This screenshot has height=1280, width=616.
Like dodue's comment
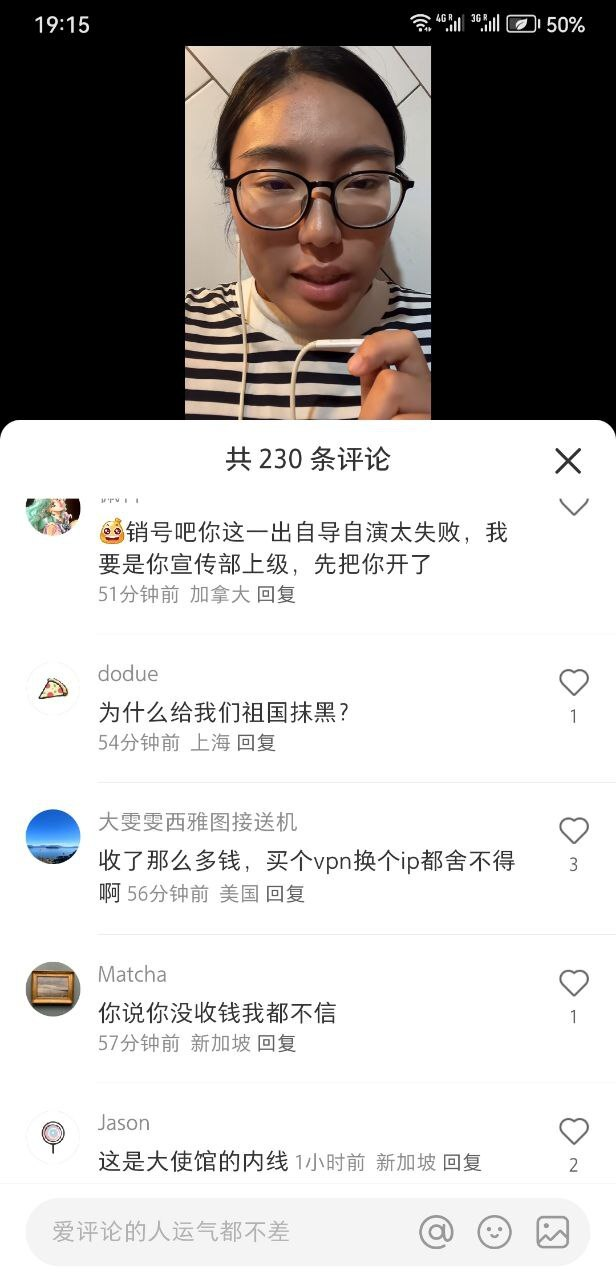pos(574,683)
